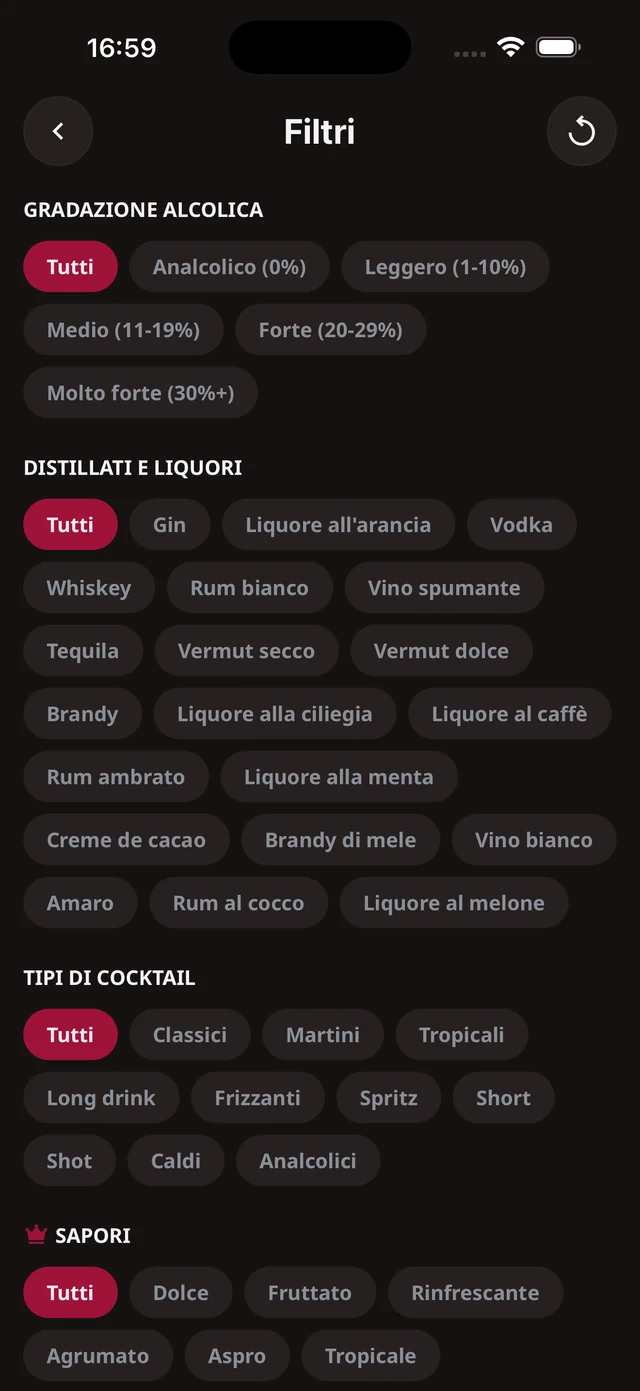Viewport: 640px width, 1391px height.
Task: Select the Gin spirit chip
Action: pos(169,525)
